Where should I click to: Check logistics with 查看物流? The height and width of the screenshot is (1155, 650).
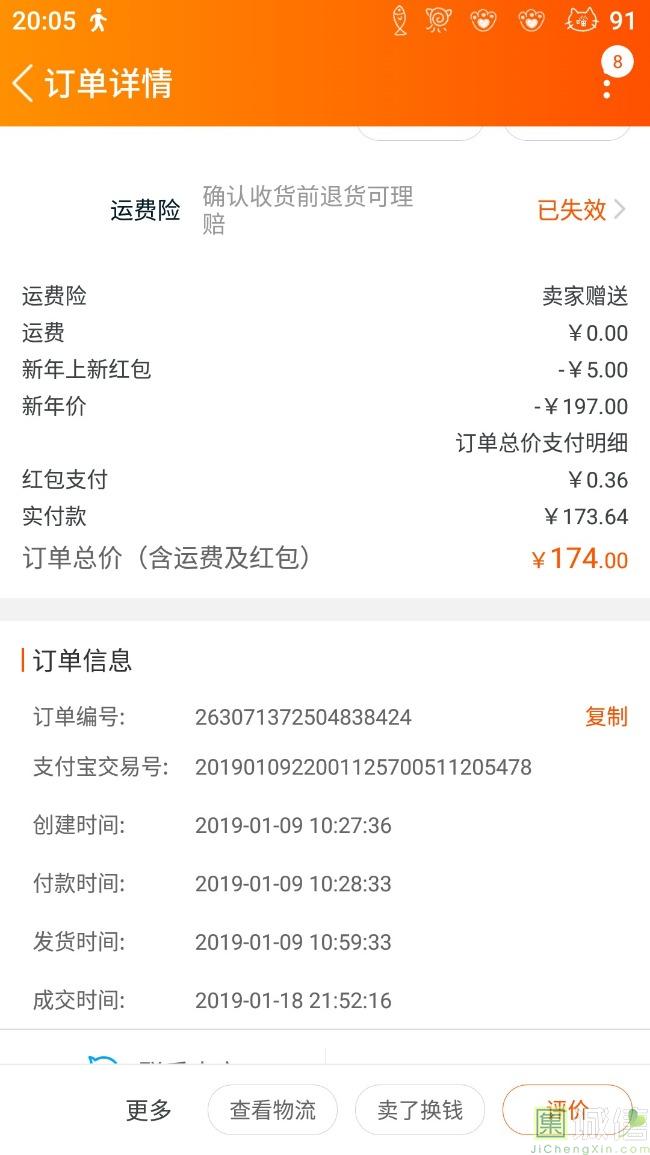[x=273, y=1109]
